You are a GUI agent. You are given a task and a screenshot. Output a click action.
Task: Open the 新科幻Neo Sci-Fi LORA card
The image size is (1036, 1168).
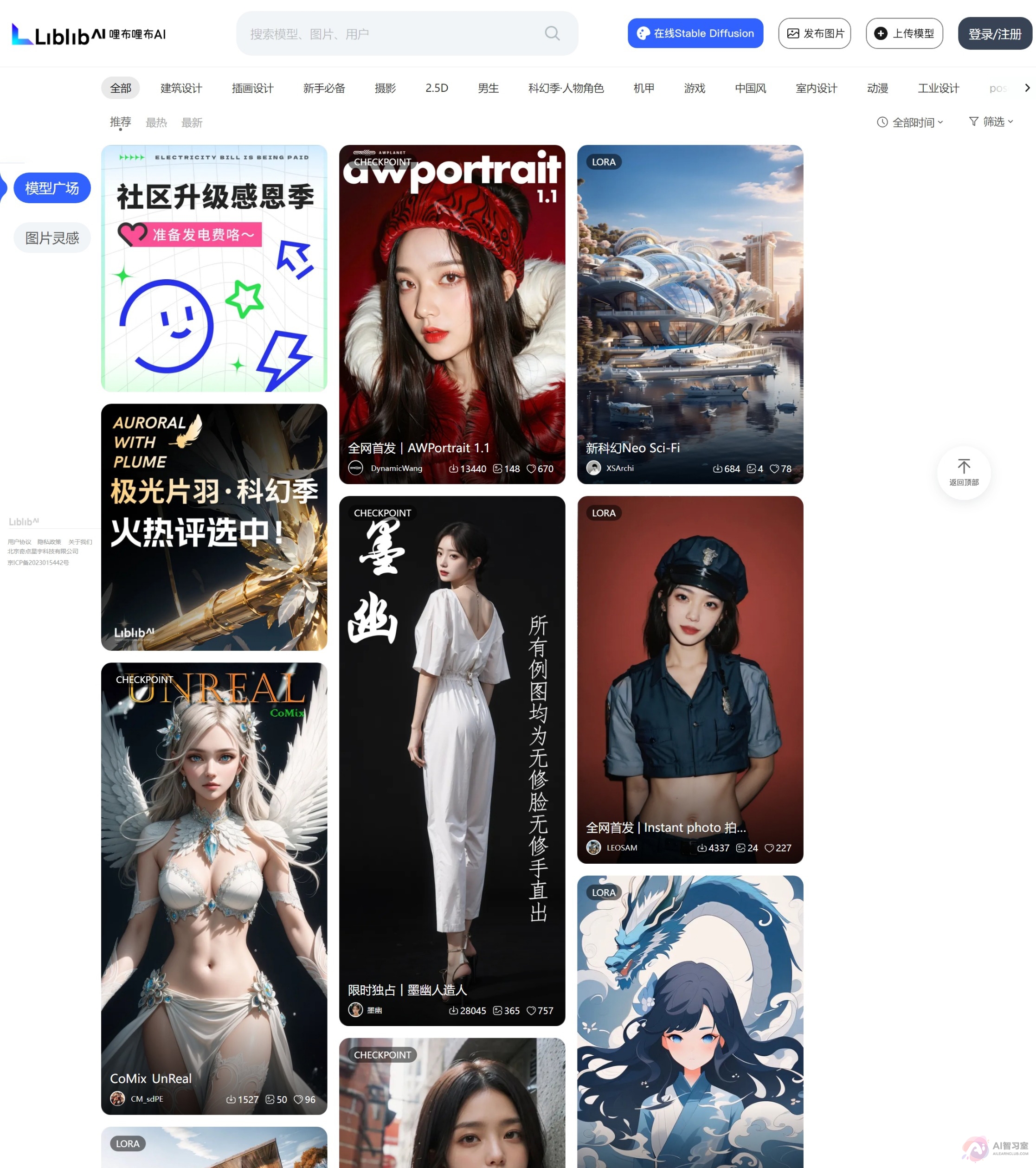(x=690, y=314)
